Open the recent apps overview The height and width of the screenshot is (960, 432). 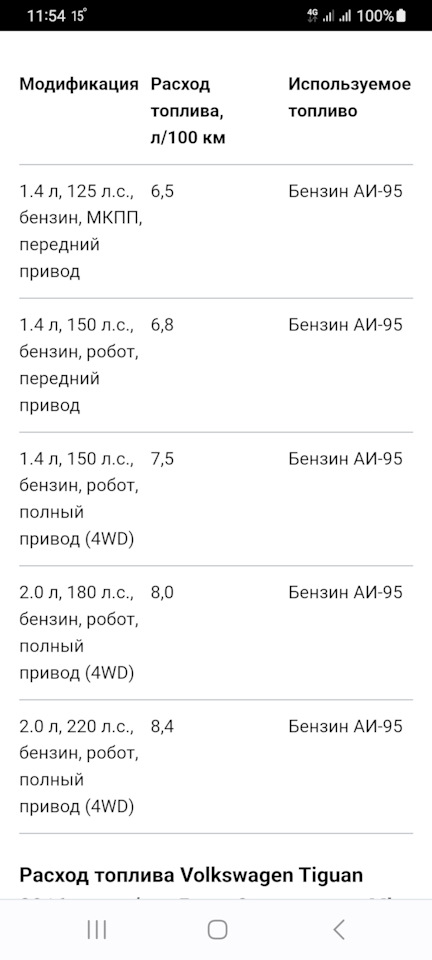[x=97, y=929]
